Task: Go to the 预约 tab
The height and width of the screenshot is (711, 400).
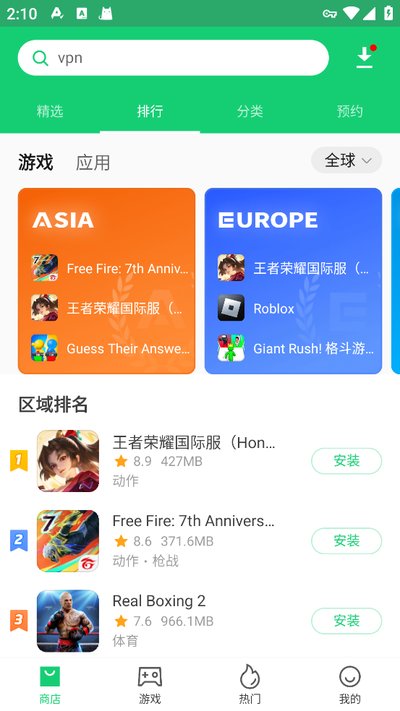Action: [x=350, y=111]
